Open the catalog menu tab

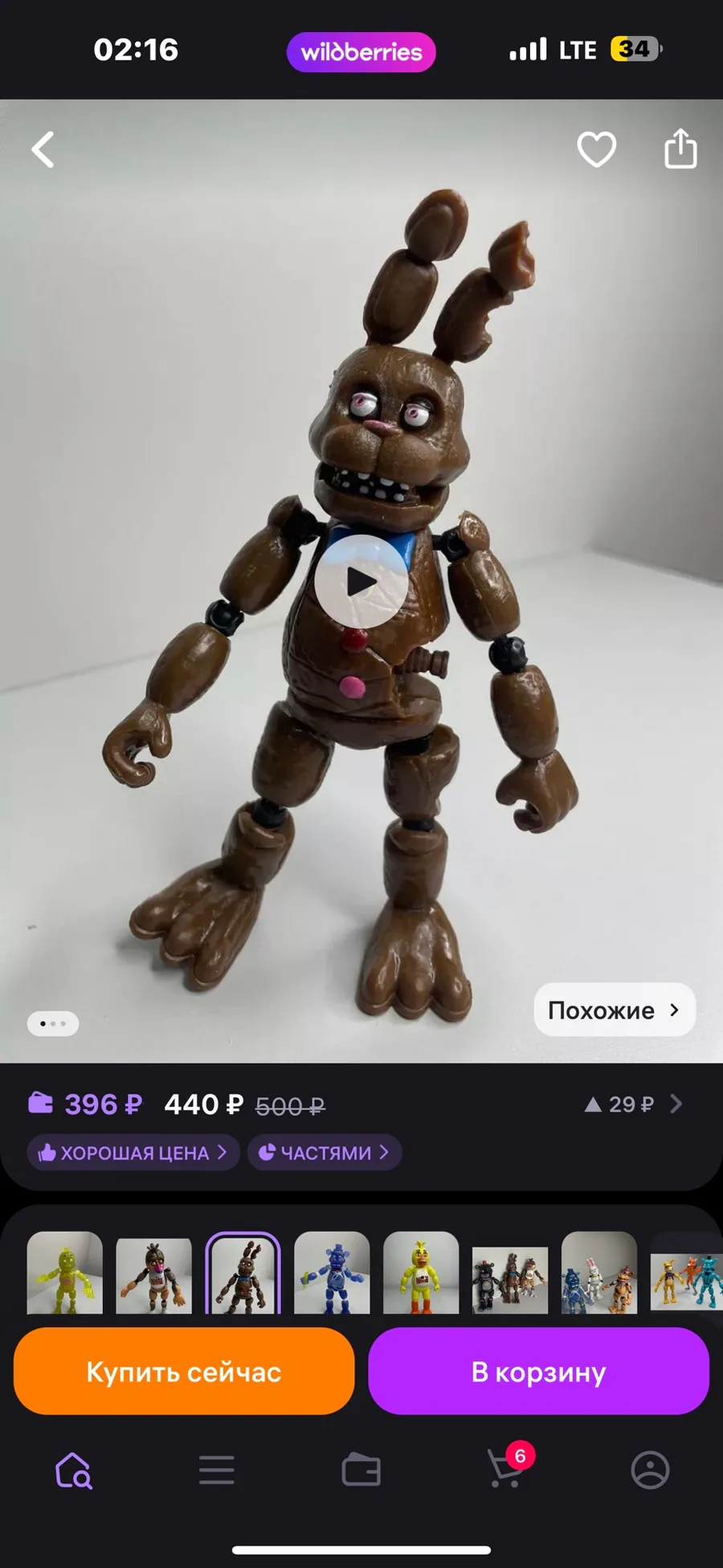[x=217, y=1471]
